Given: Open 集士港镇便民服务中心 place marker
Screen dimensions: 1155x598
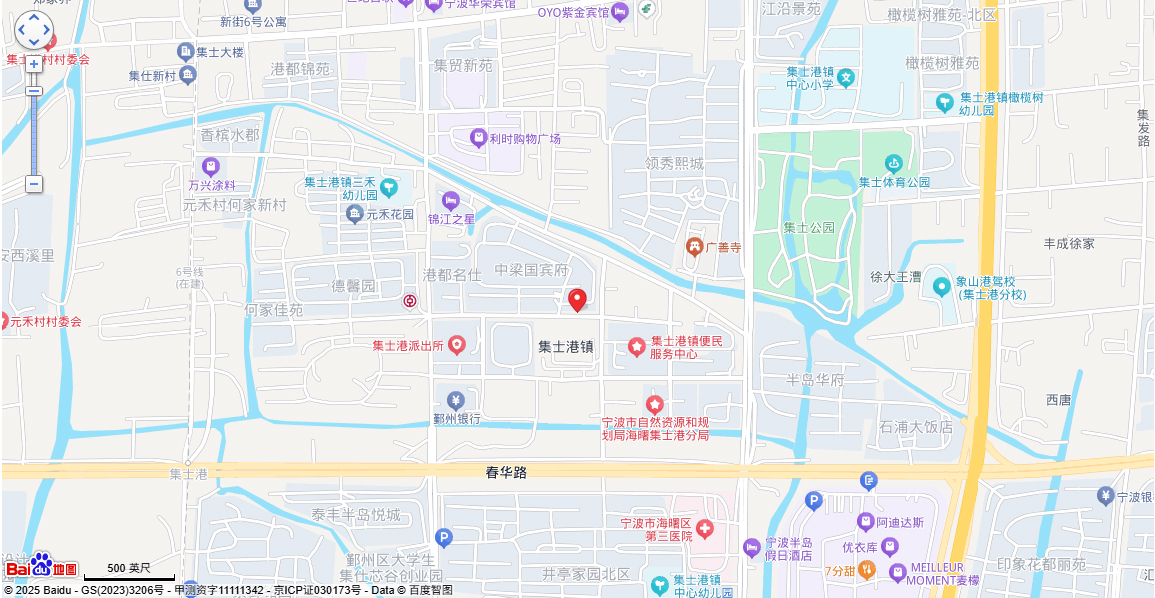Looking at the screenshot, I should (x=637, y=346).
